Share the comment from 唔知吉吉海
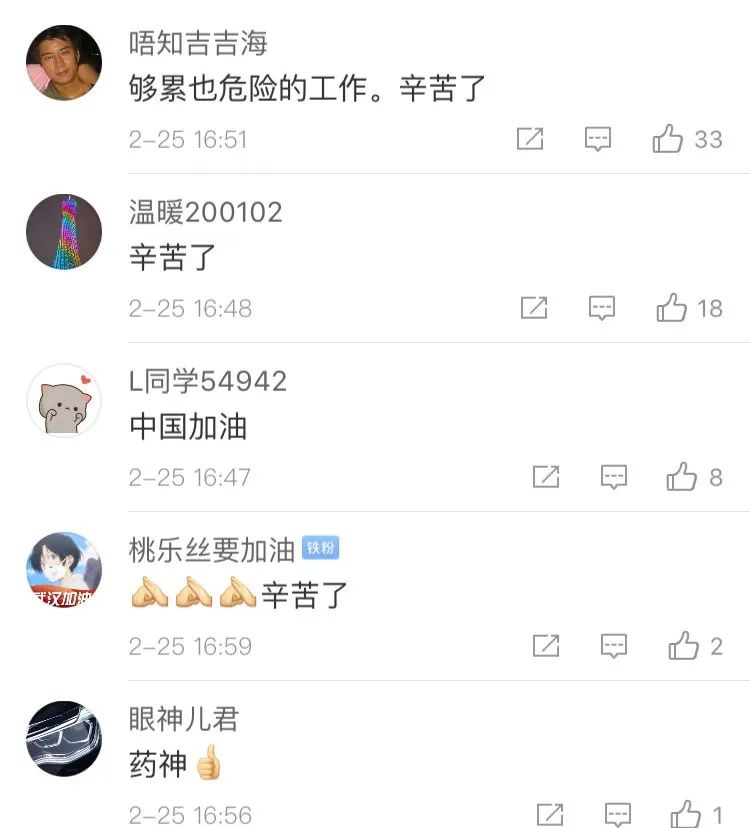 coord(530,139)
